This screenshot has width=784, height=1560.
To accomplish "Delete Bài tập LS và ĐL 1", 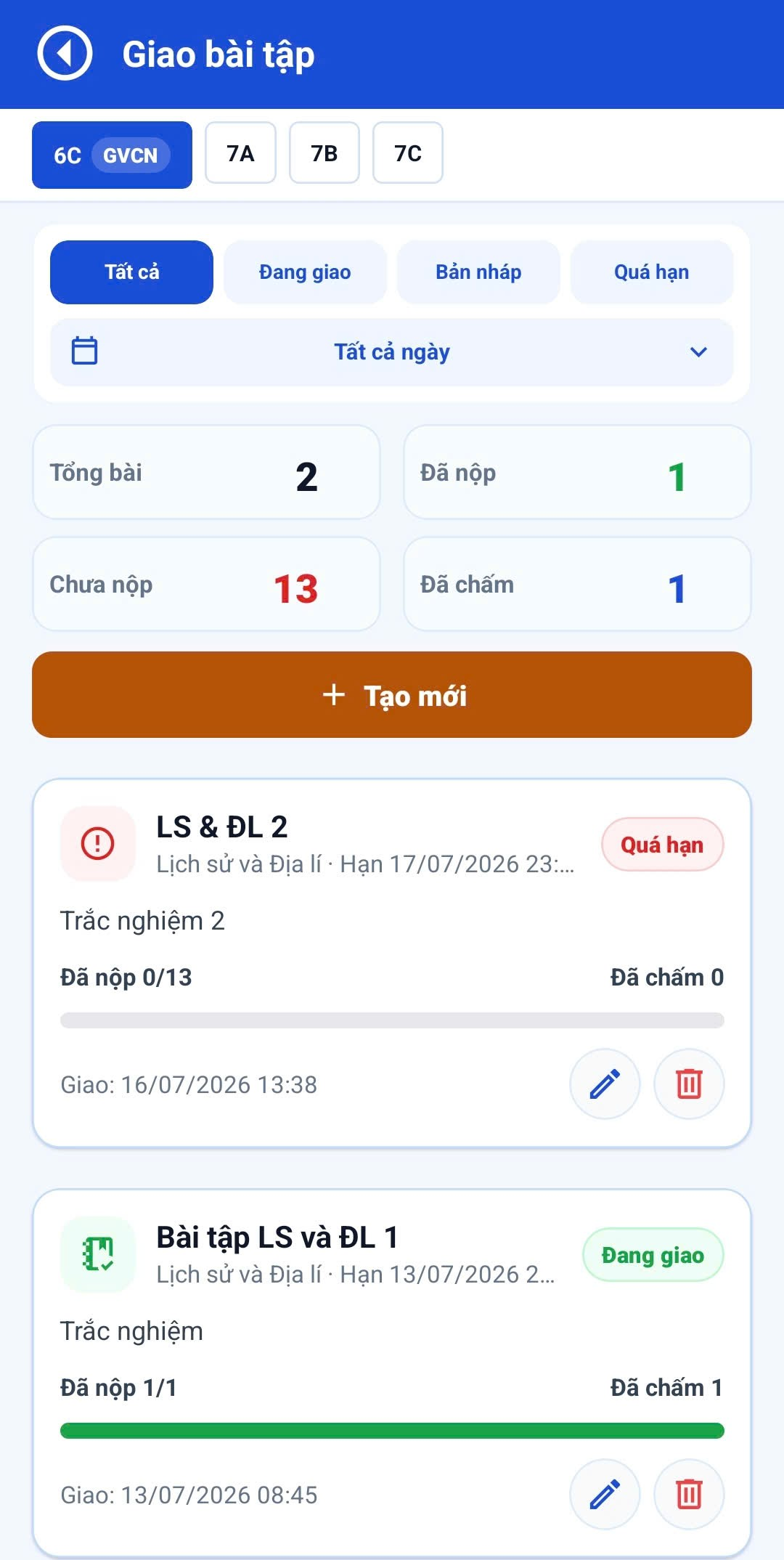I will (689, 1494).
